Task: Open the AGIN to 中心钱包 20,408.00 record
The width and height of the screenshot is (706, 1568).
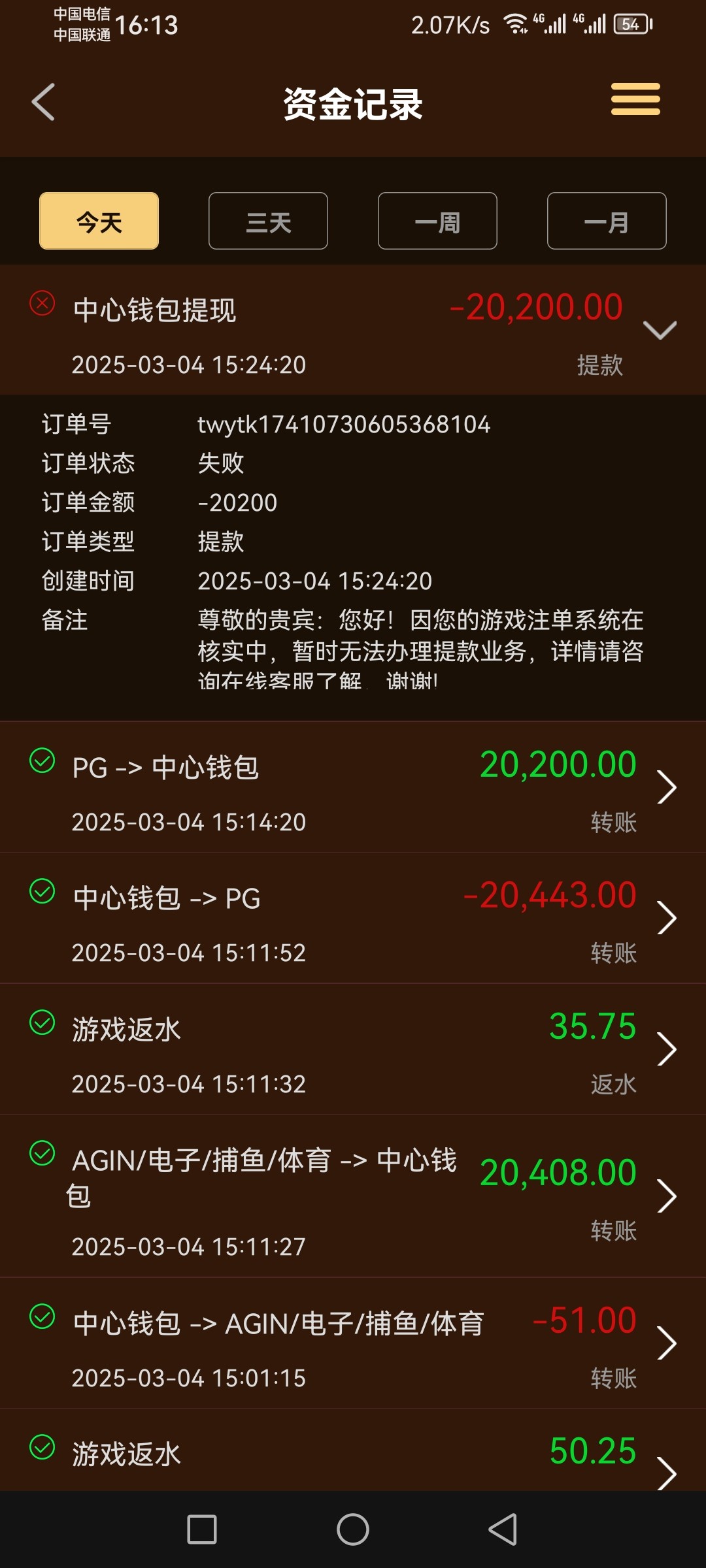Action: pos(353,1196)
